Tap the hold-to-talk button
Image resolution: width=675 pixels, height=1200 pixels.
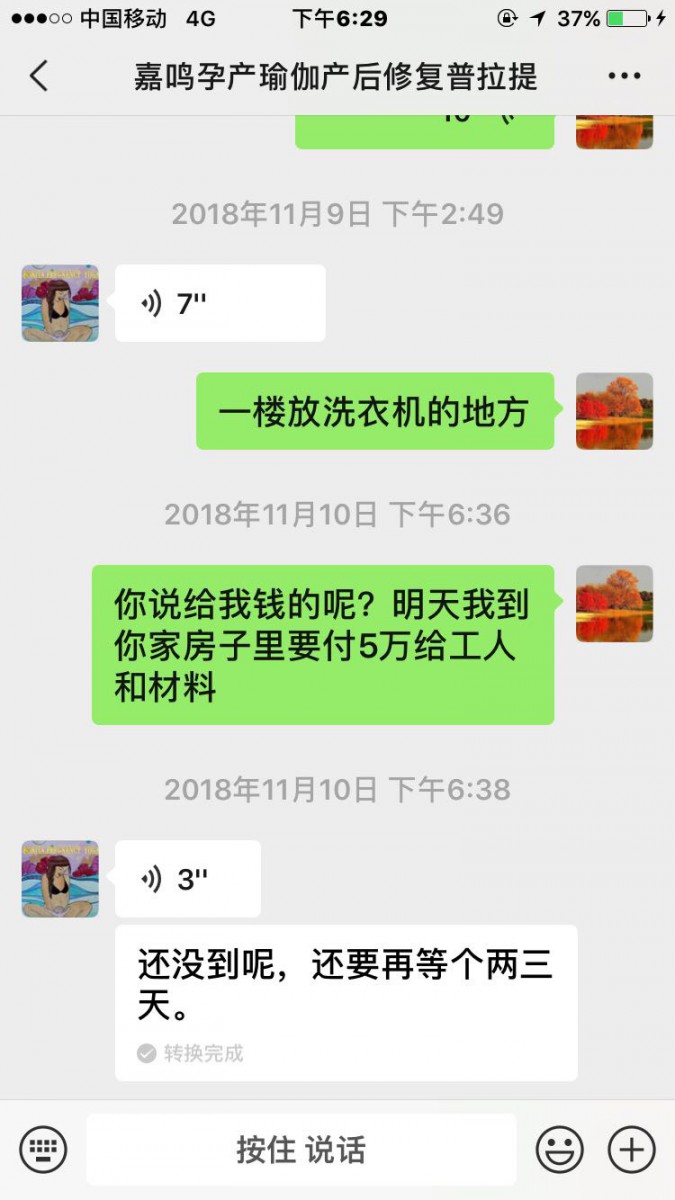pos(301,1149)
